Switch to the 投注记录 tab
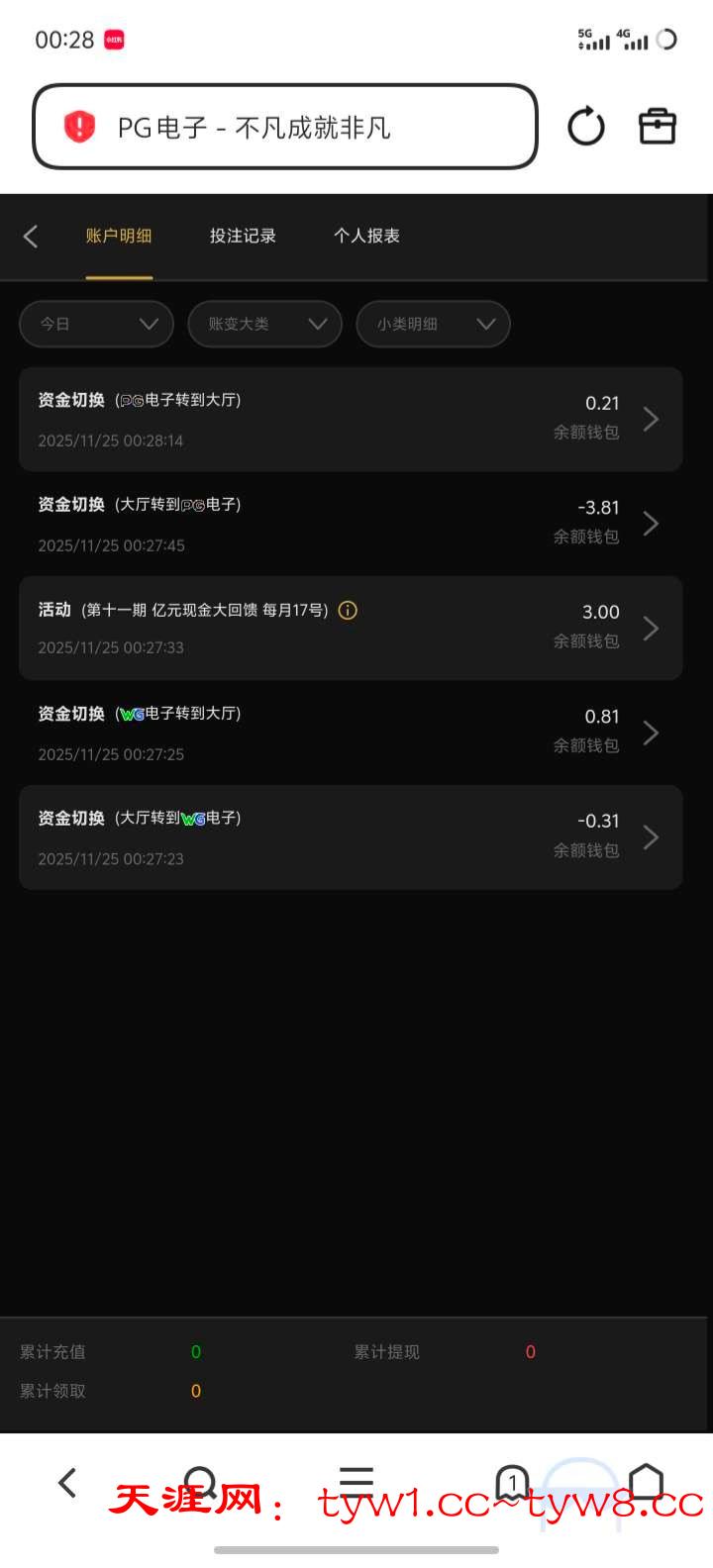713x1568 pixels. tap(243, 237)
